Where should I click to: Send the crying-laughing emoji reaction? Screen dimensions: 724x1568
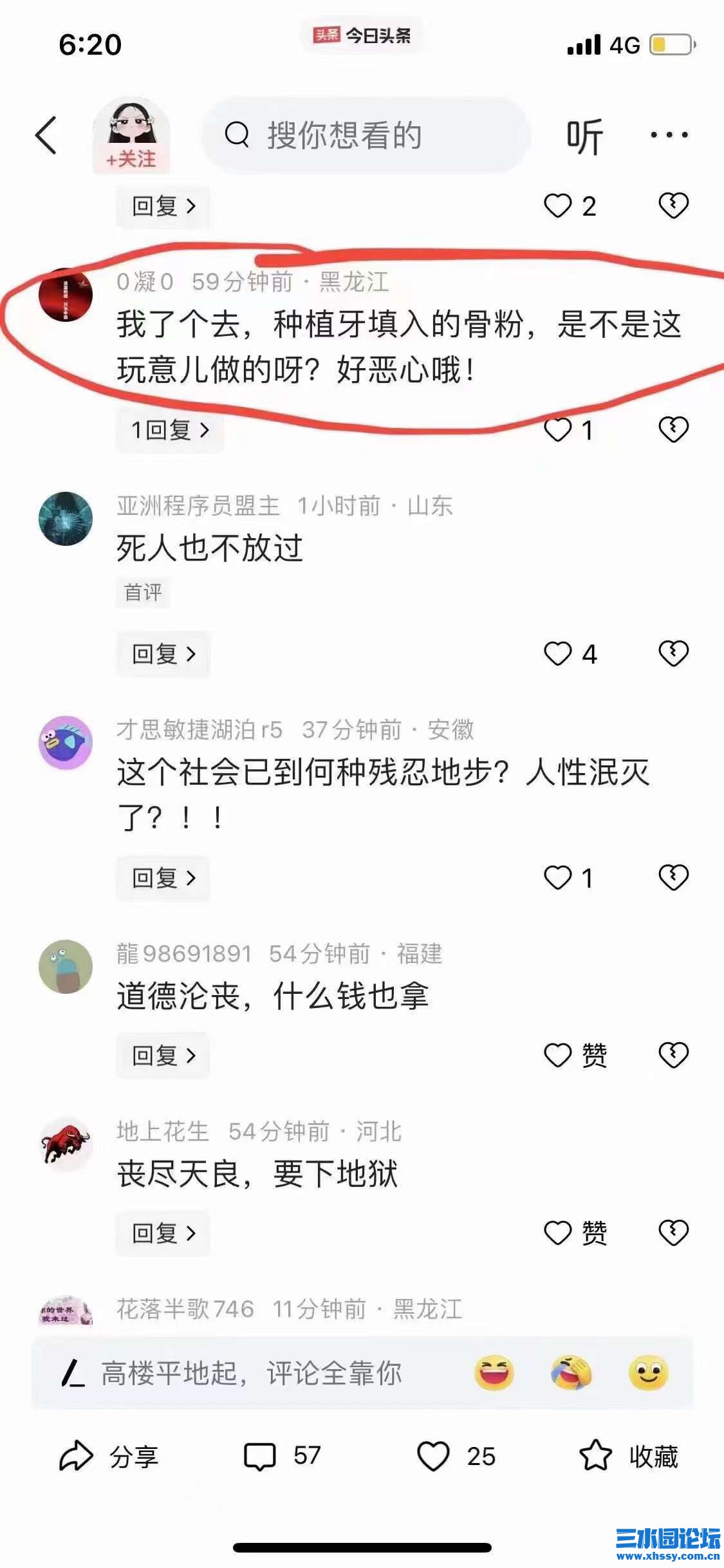click(x=571, y=1372)
